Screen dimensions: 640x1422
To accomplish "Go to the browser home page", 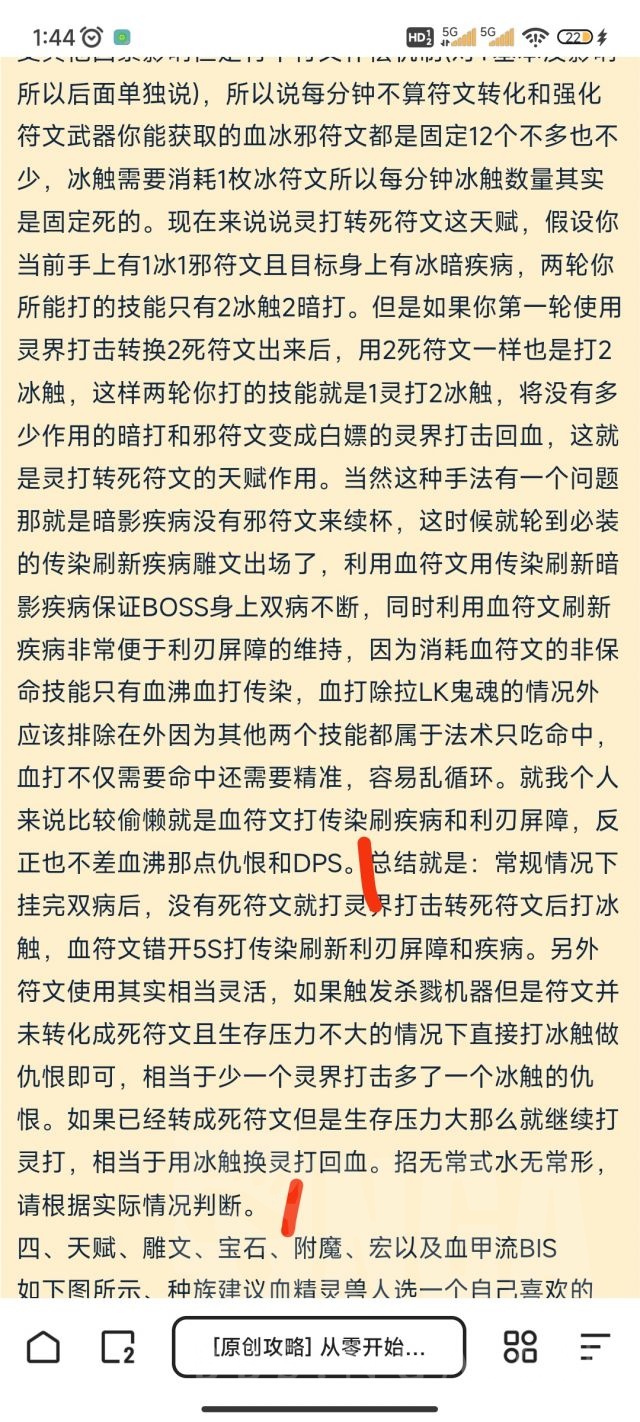I will 43,1347.
